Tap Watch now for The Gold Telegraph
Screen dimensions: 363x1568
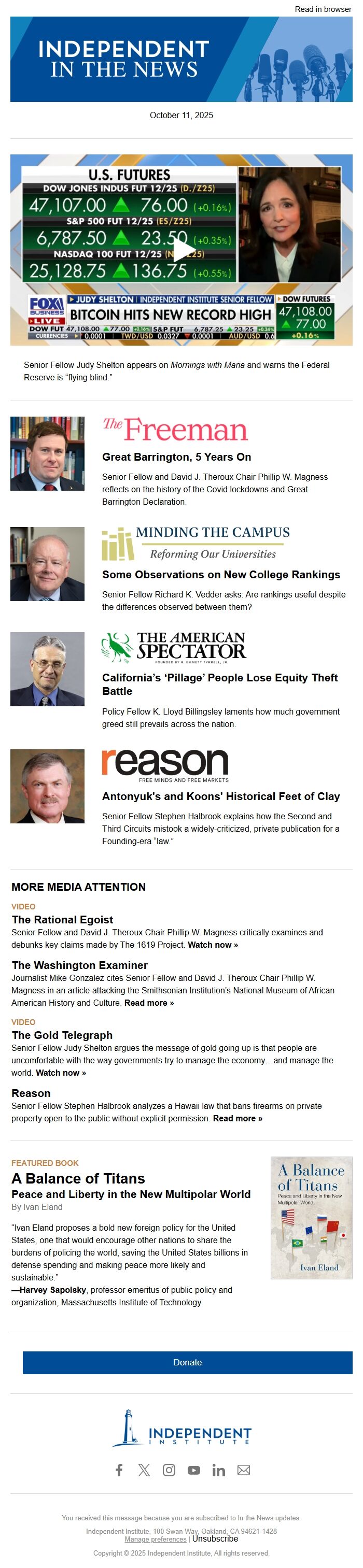(x=61, y=1073)
